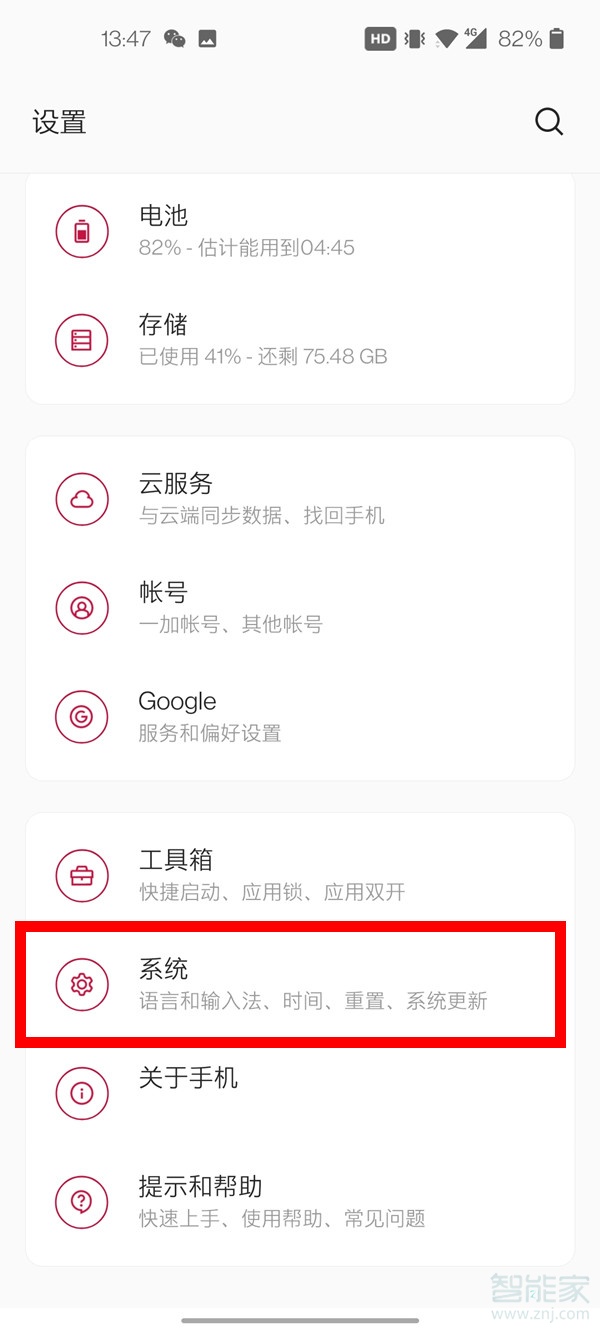The width and height of the screenshot is (600, 1333).
Task: Open the settings search icon
Action: pyautogui.click(x=549, y=122)
